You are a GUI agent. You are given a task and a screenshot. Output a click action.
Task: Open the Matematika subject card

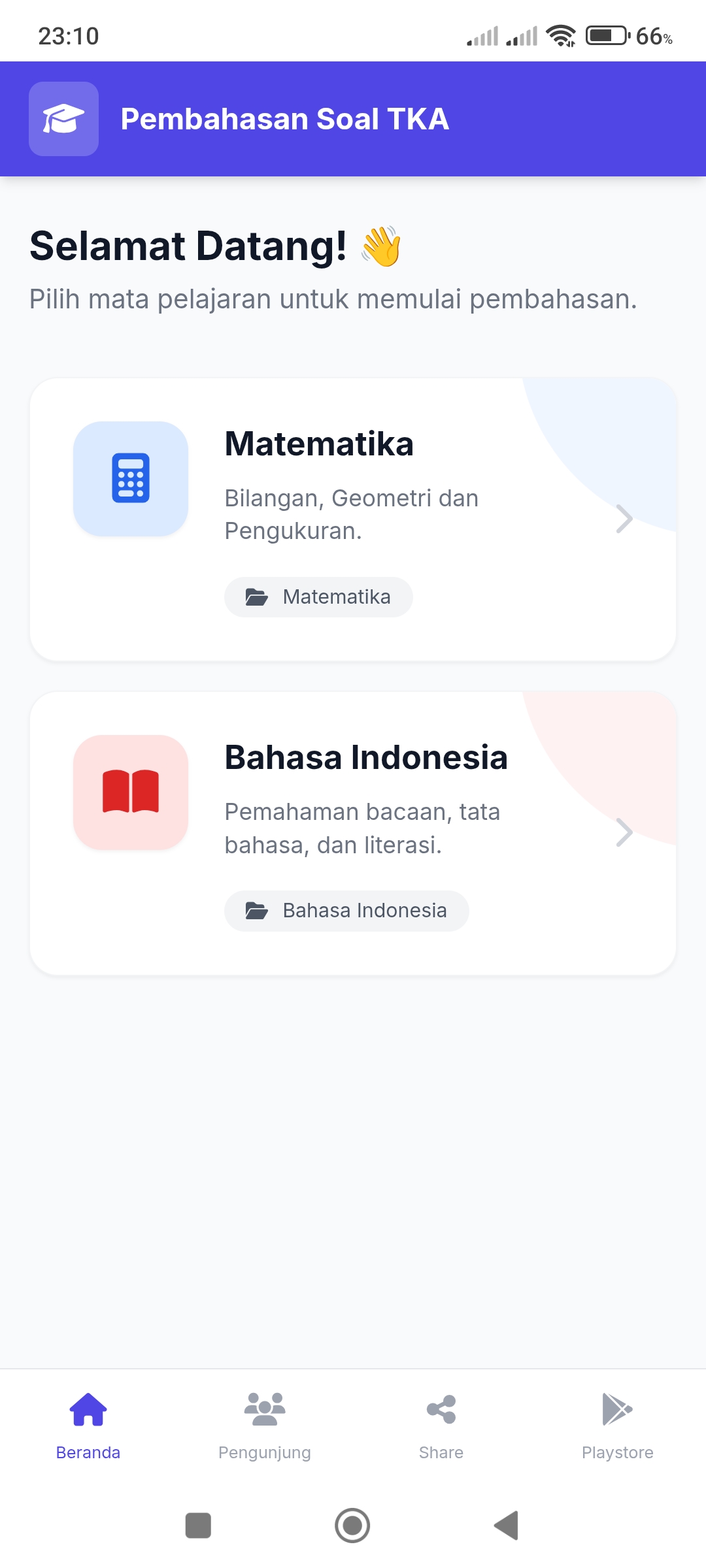[x=353, y=519]
